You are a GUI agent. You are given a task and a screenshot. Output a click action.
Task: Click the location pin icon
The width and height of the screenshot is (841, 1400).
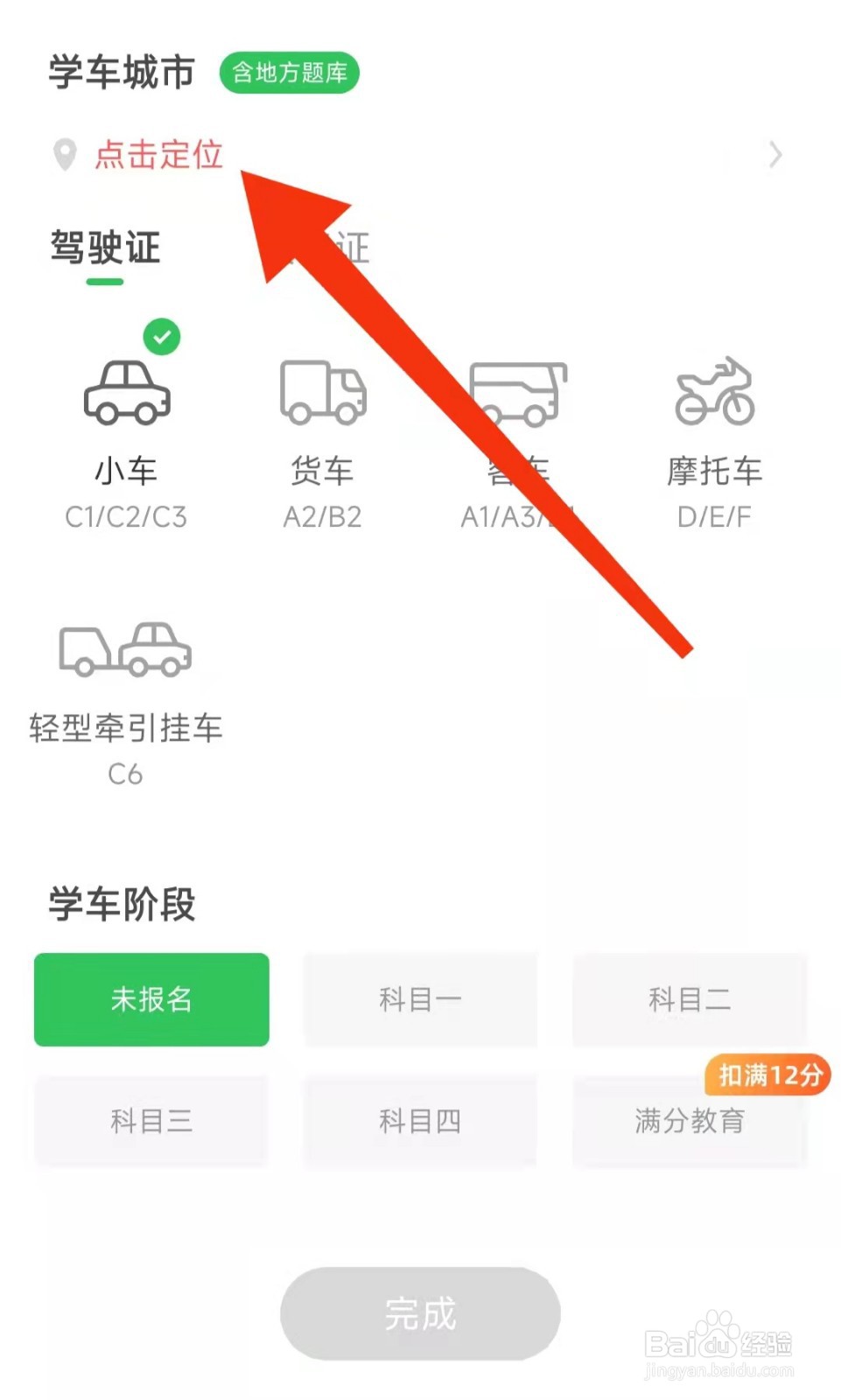coord(62,155)
